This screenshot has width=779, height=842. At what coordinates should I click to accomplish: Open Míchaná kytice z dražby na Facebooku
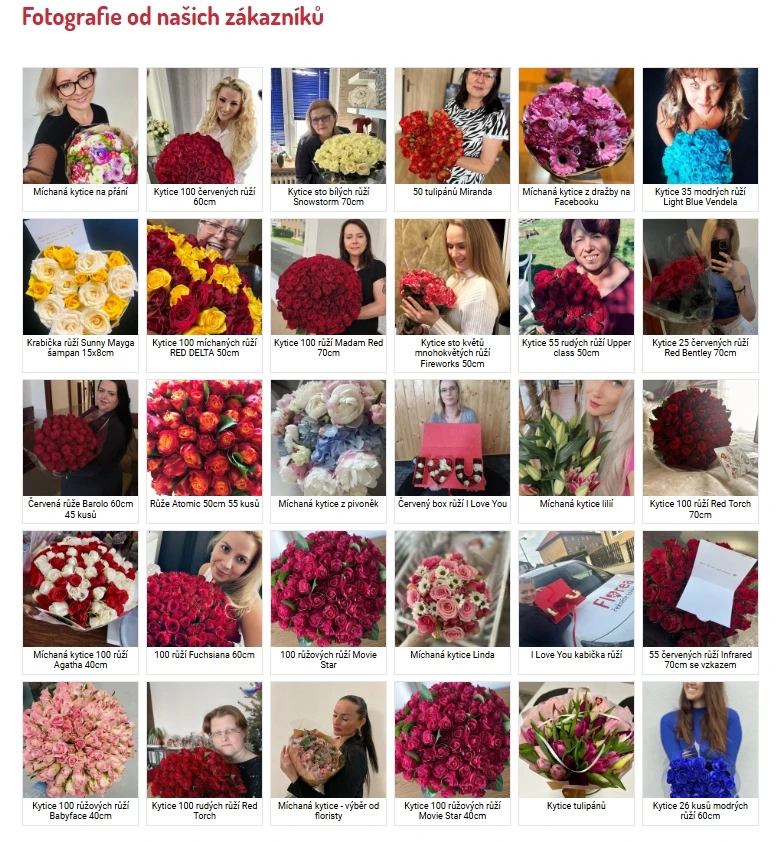pyautogui.click(x=576, y=126)
